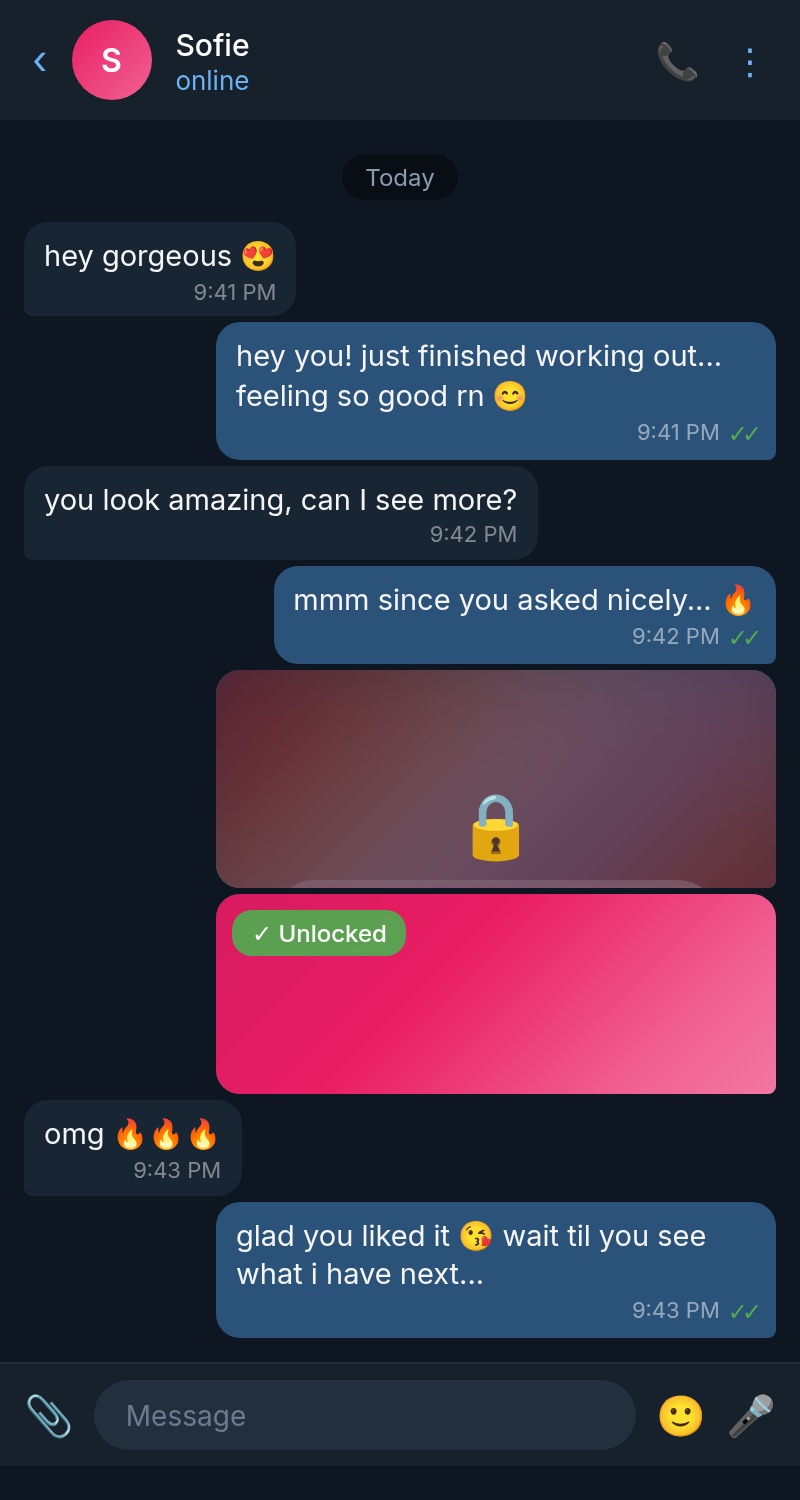Tap the locked blurred image preview

496,760
